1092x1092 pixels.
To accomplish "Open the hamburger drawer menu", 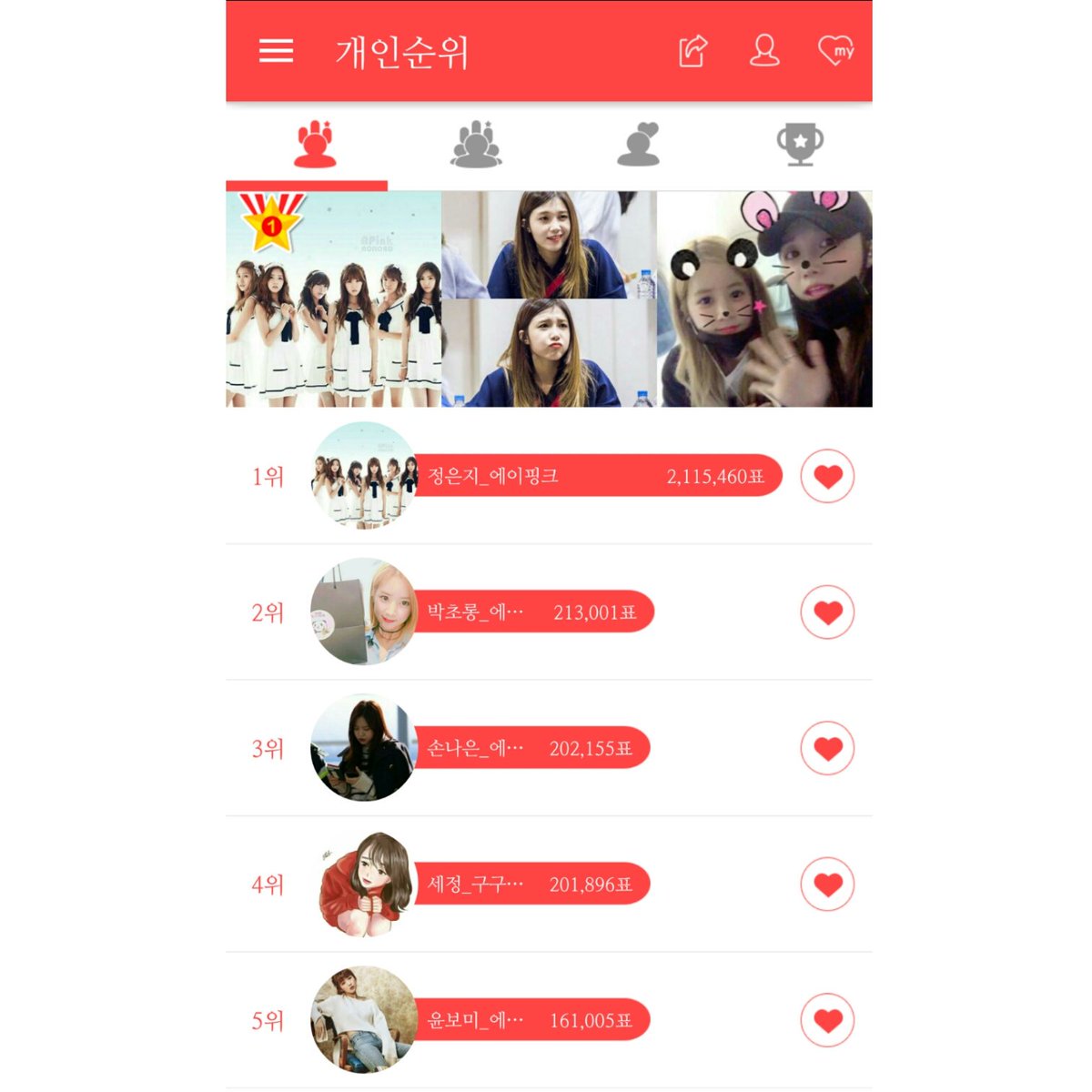I will [x=276, y=51].
